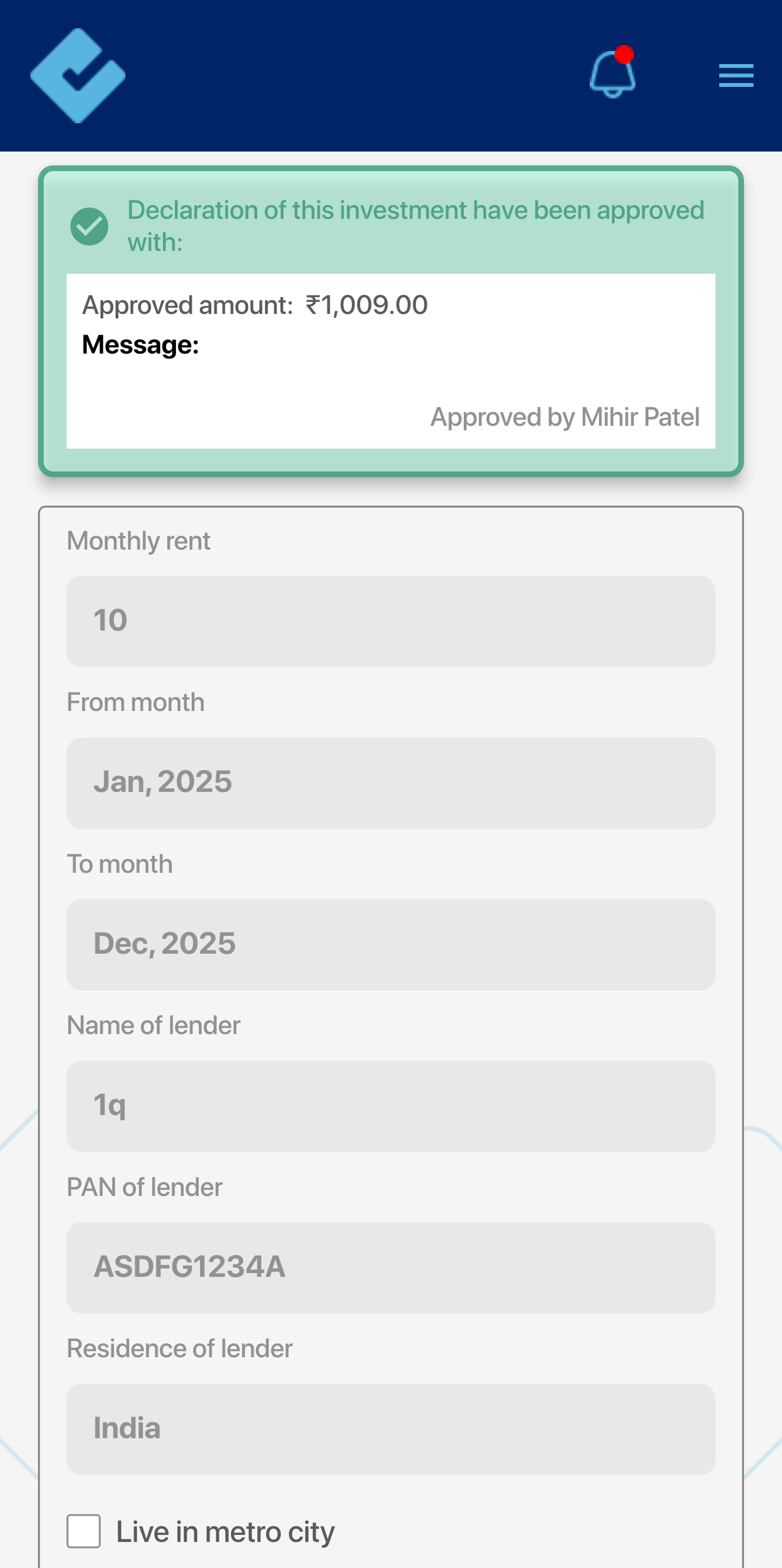Open the Residence of lender field
This screenshot has width=782, height=1568.
pos(390,1429)
